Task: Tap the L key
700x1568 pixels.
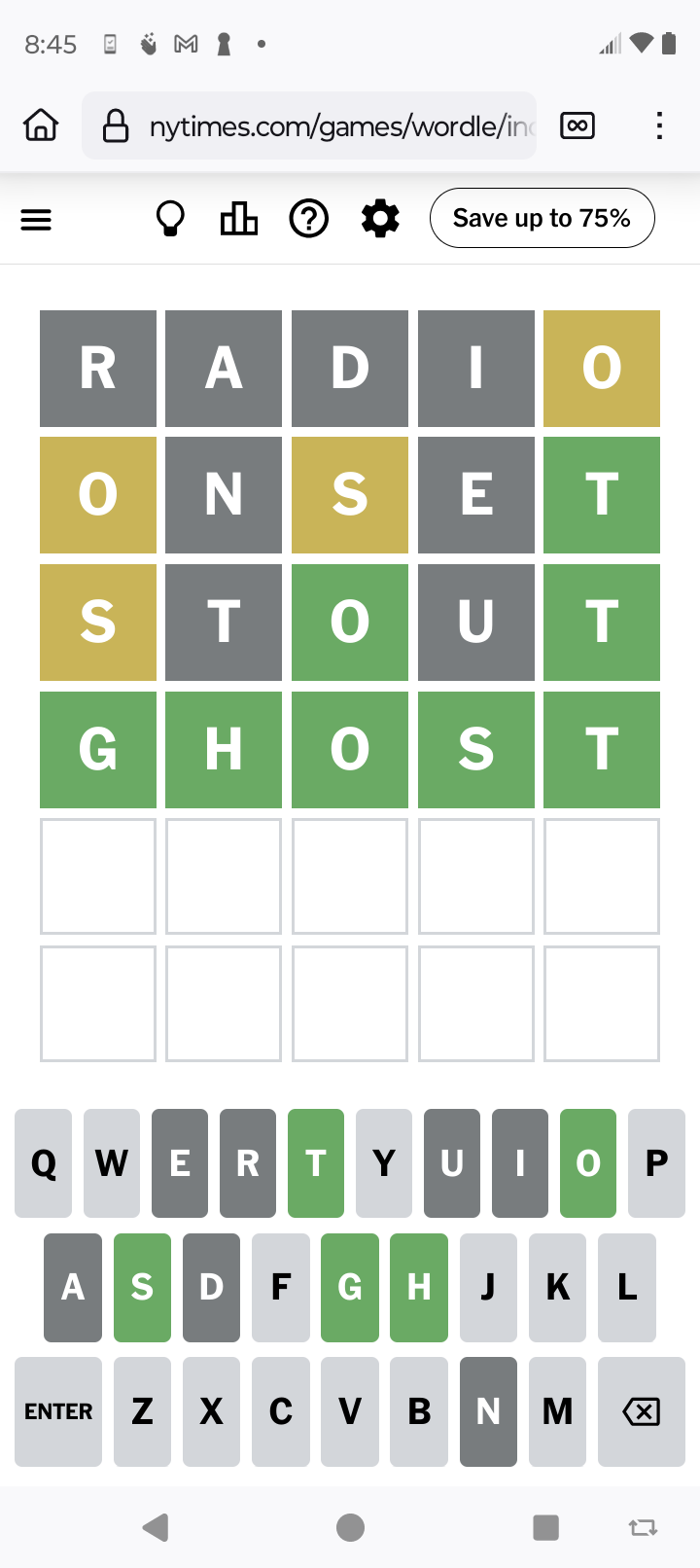Action: point(627,1288)
